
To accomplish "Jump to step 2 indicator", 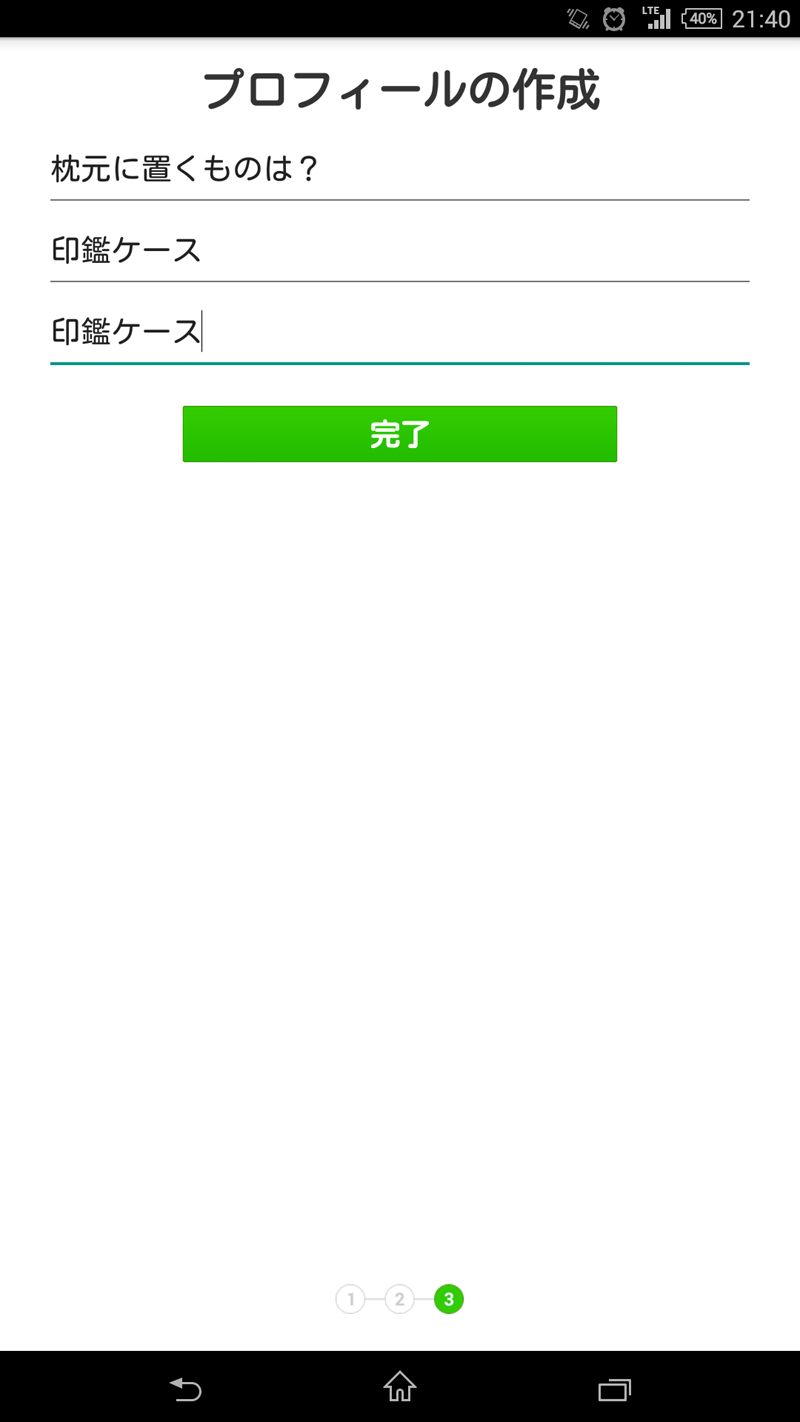I will coord(399,1299).
